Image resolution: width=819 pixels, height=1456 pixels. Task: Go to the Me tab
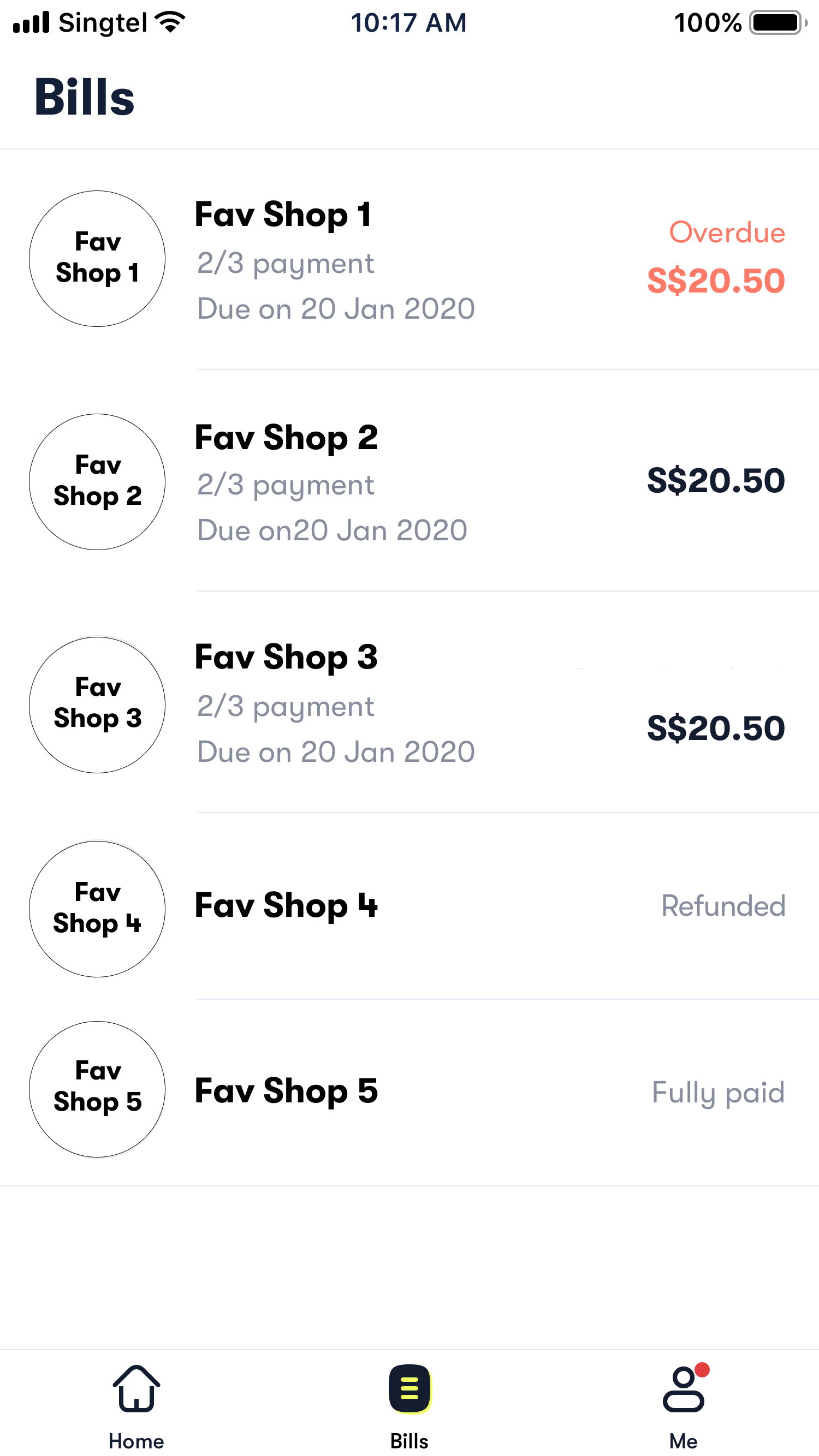(x=683, y=1403)
